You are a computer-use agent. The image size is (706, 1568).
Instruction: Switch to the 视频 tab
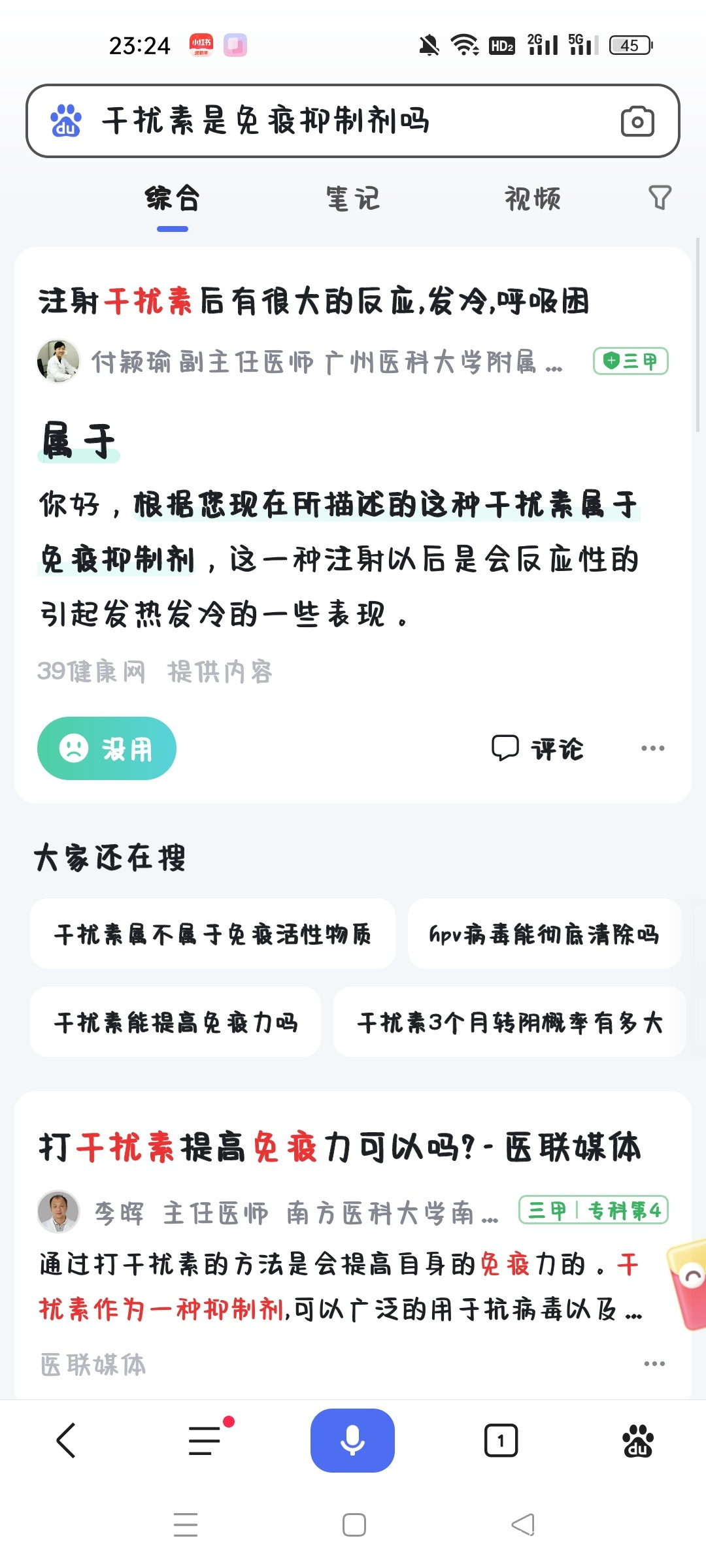pyautogui.click(x=532, y=199)
